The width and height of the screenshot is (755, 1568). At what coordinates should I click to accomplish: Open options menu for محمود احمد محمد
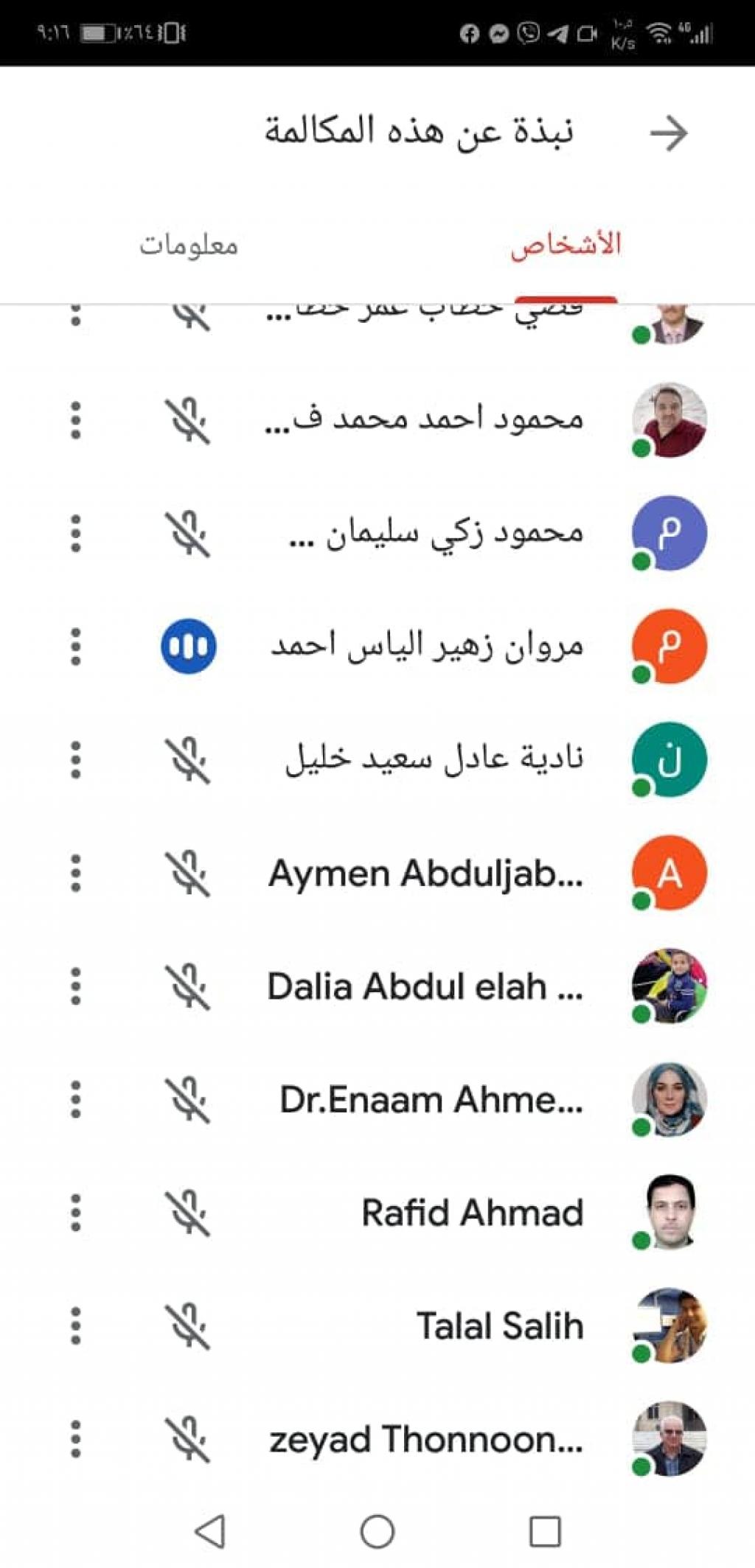(x=75, y=420)
